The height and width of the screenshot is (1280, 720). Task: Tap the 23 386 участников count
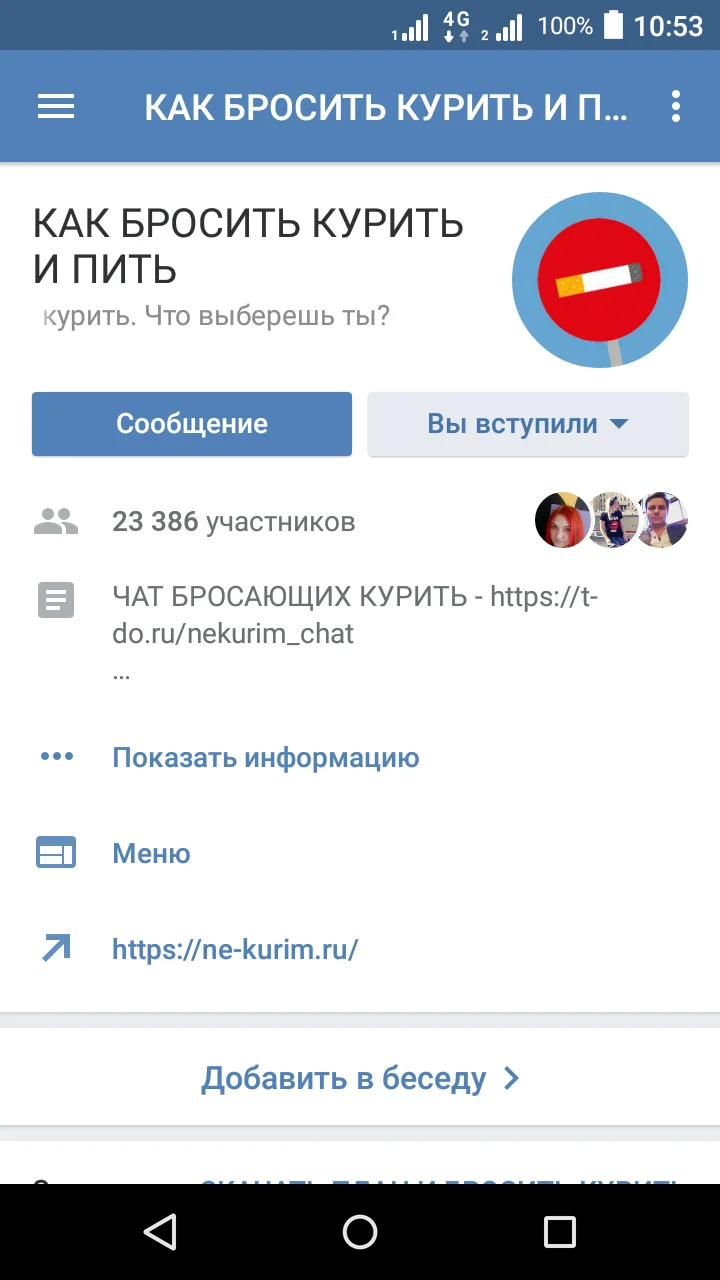coord(234,521)
